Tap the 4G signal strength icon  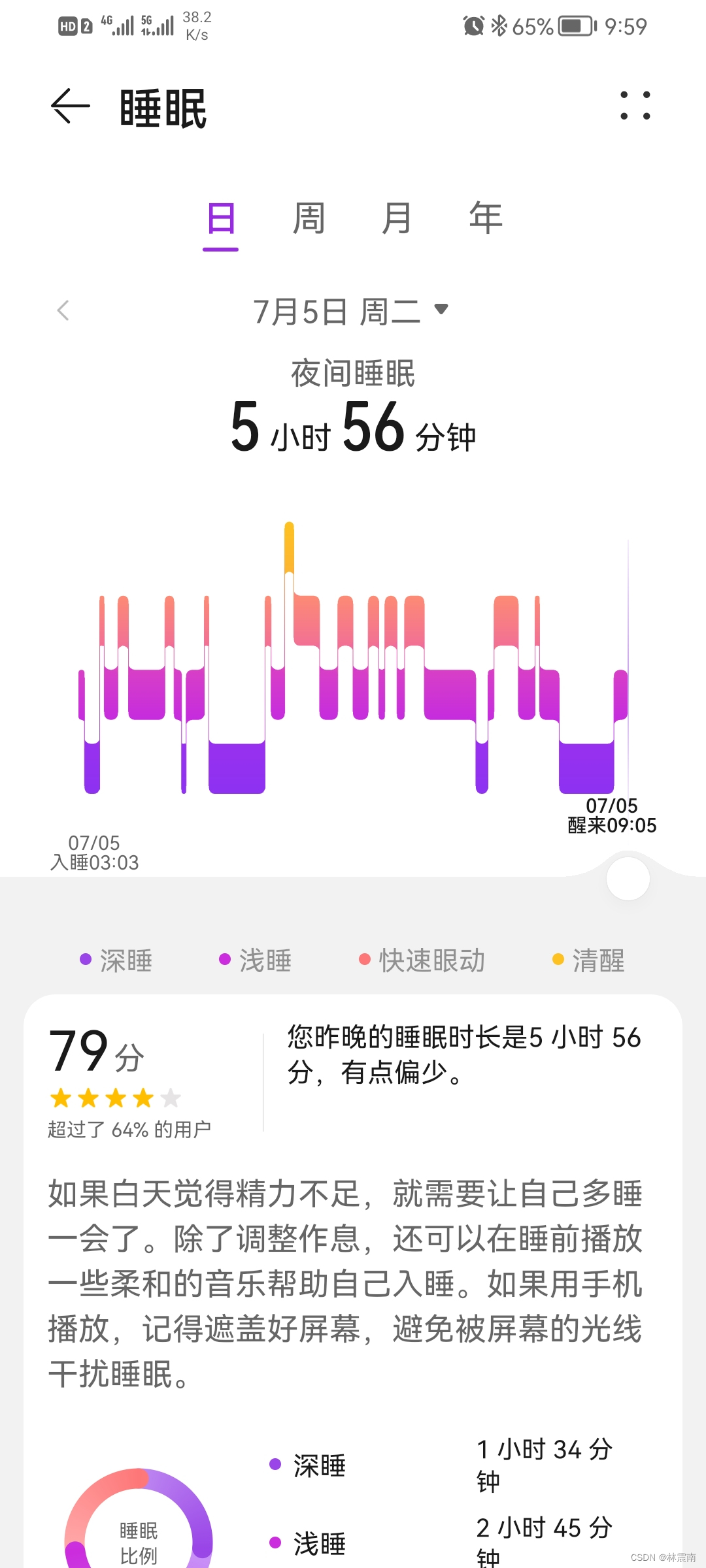pyautogui.click(x=118, y=25)
